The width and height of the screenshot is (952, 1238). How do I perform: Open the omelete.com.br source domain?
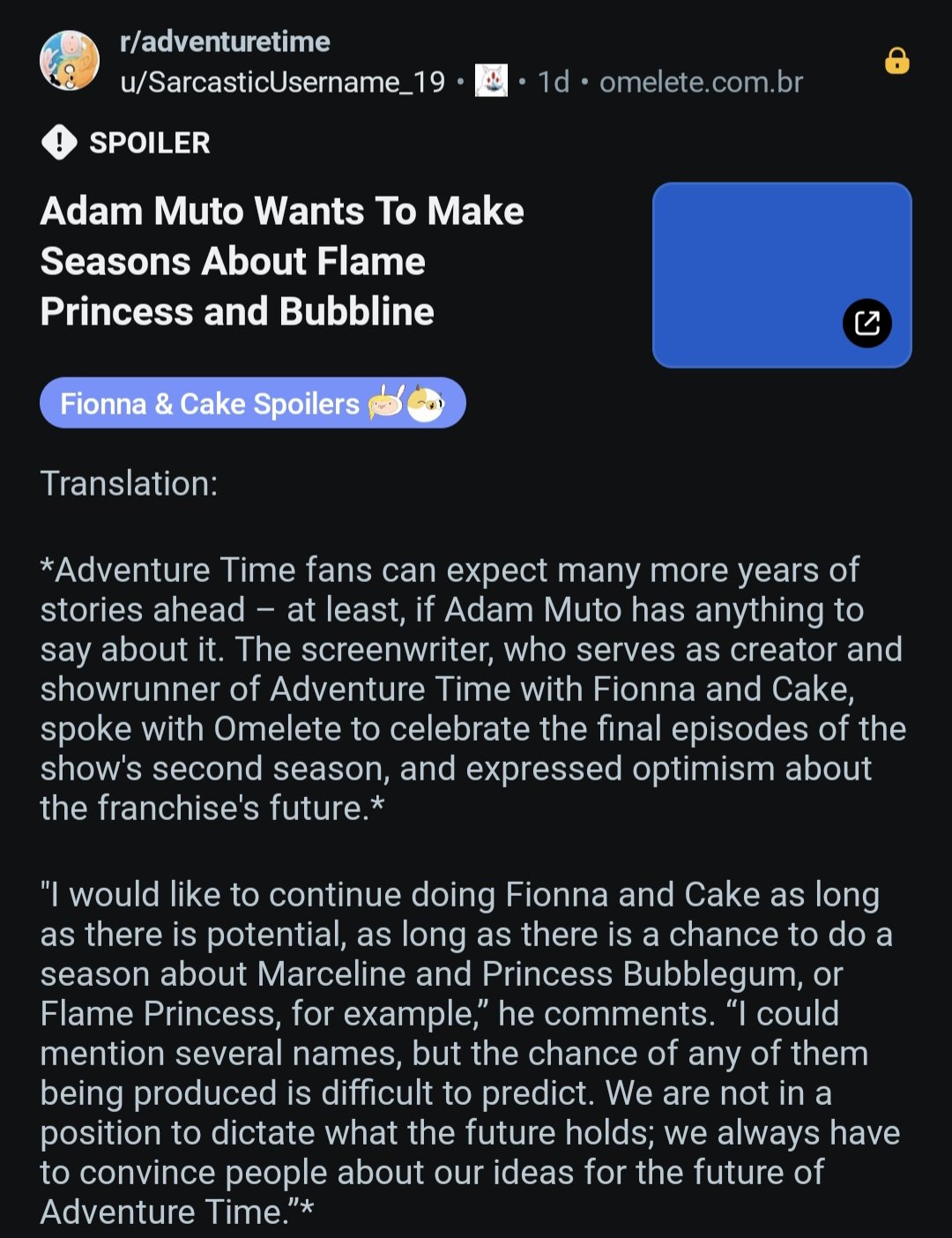pyautogui.click(x=701, y=82)
